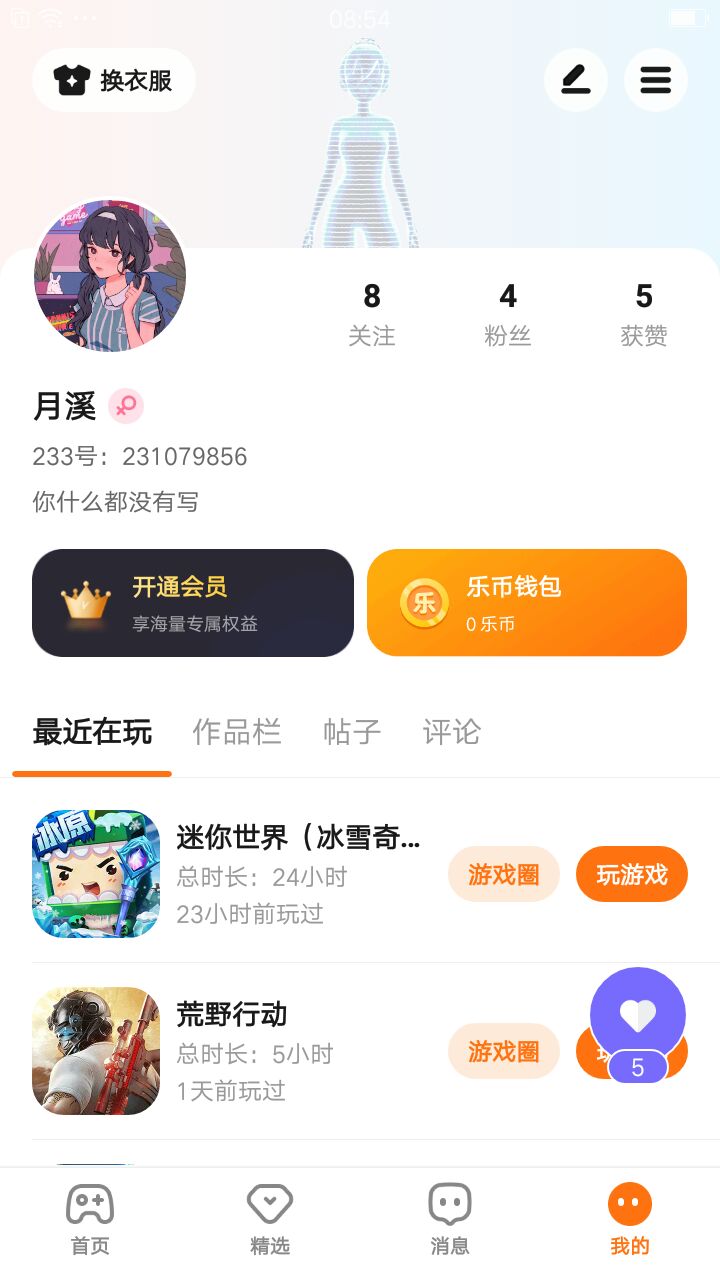Tap the 换衣服 change outfit button
720x1280 pixels.
click(114, 80)
